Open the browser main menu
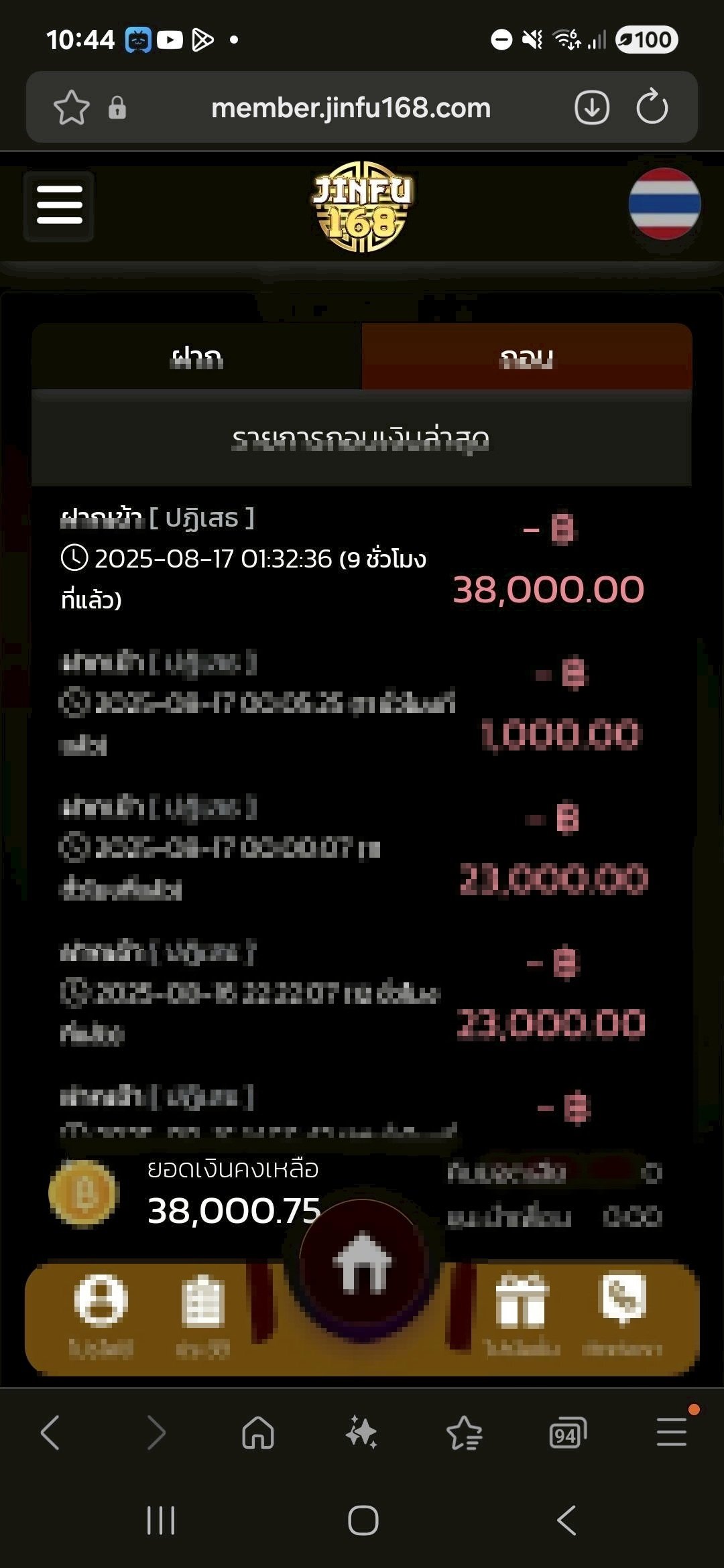 click(x=671, y=1431)
